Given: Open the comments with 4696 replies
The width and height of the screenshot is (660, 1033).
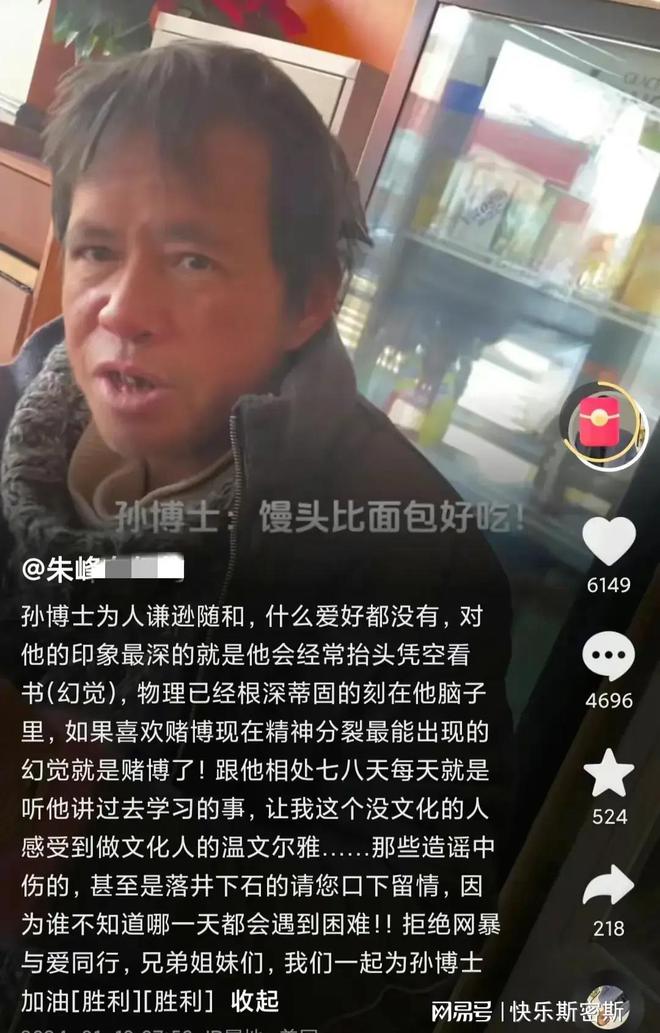Looking at the screenshot, I should coord(608,657).
